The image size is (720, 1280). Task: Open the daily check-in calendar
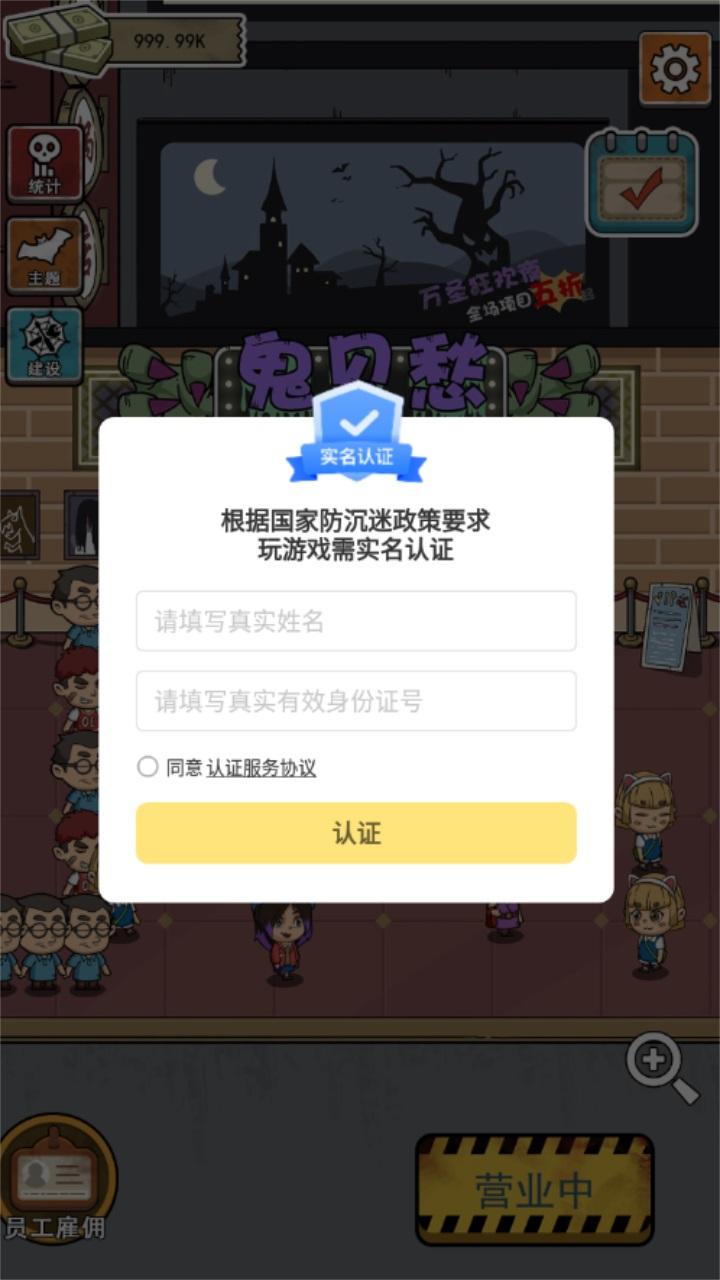(x=641, y=183)
